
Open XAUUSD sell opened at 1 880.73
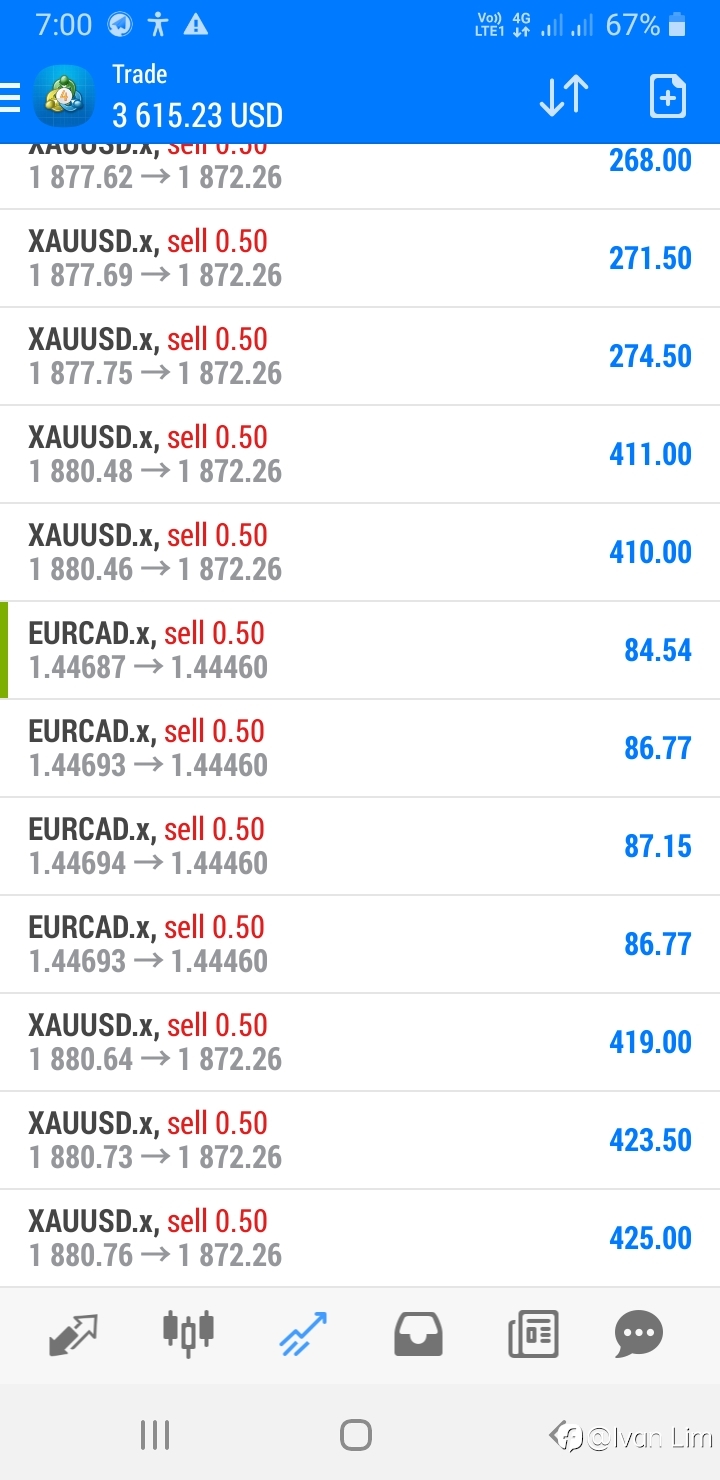click(360, 1140)
